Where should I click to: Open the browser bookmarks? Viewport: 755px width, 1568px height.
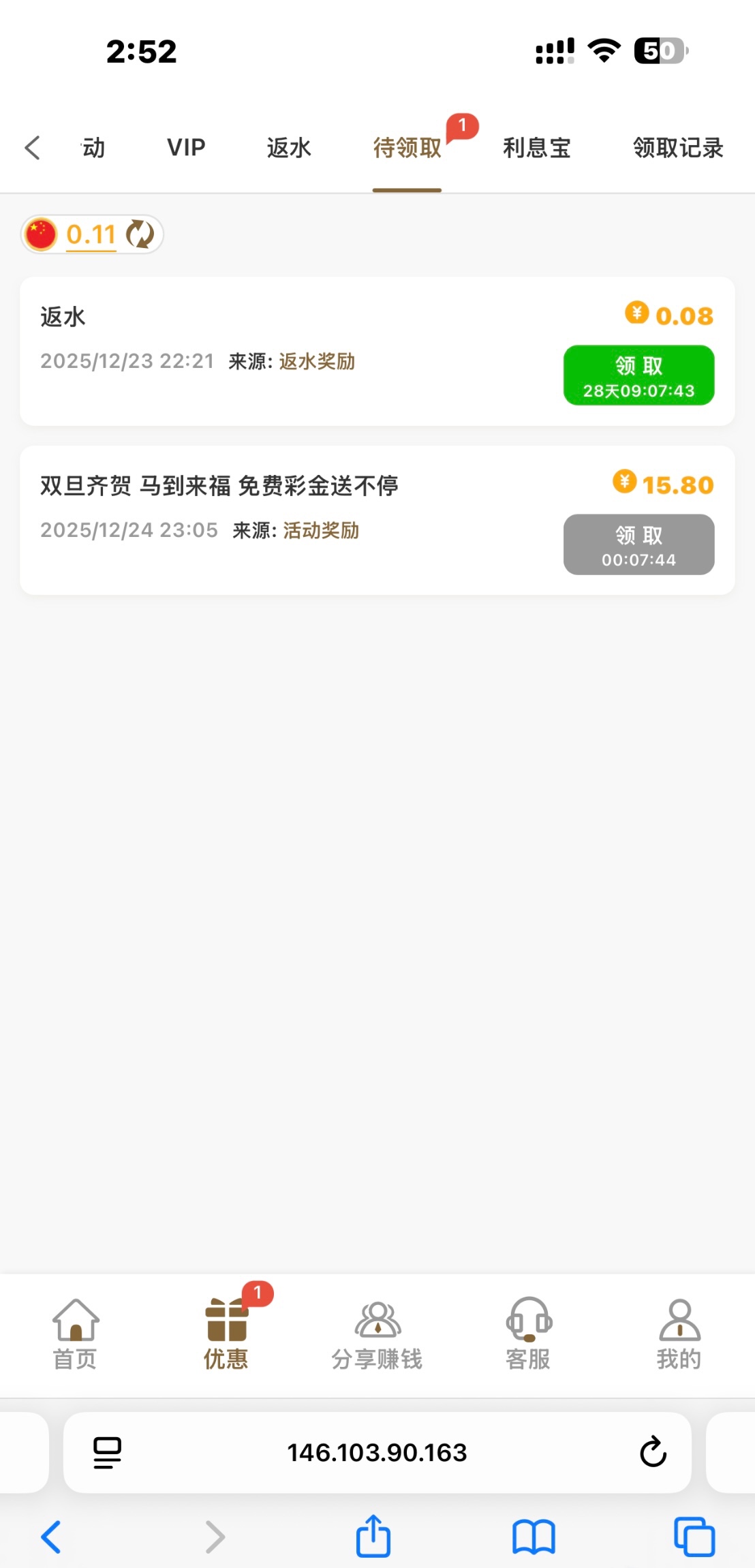pyautogui.click(x=534, y=1537)
